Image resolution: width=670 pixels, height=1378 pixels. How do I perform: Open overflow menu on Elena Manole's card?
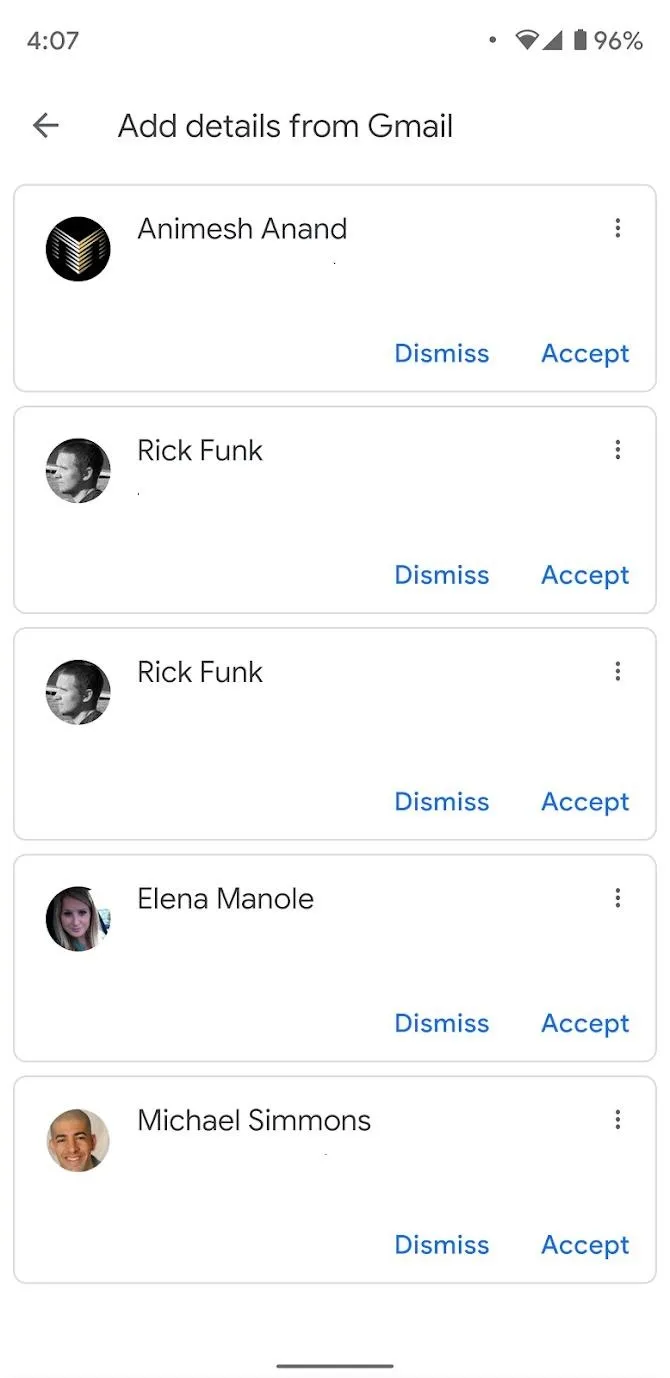point(618,898)
